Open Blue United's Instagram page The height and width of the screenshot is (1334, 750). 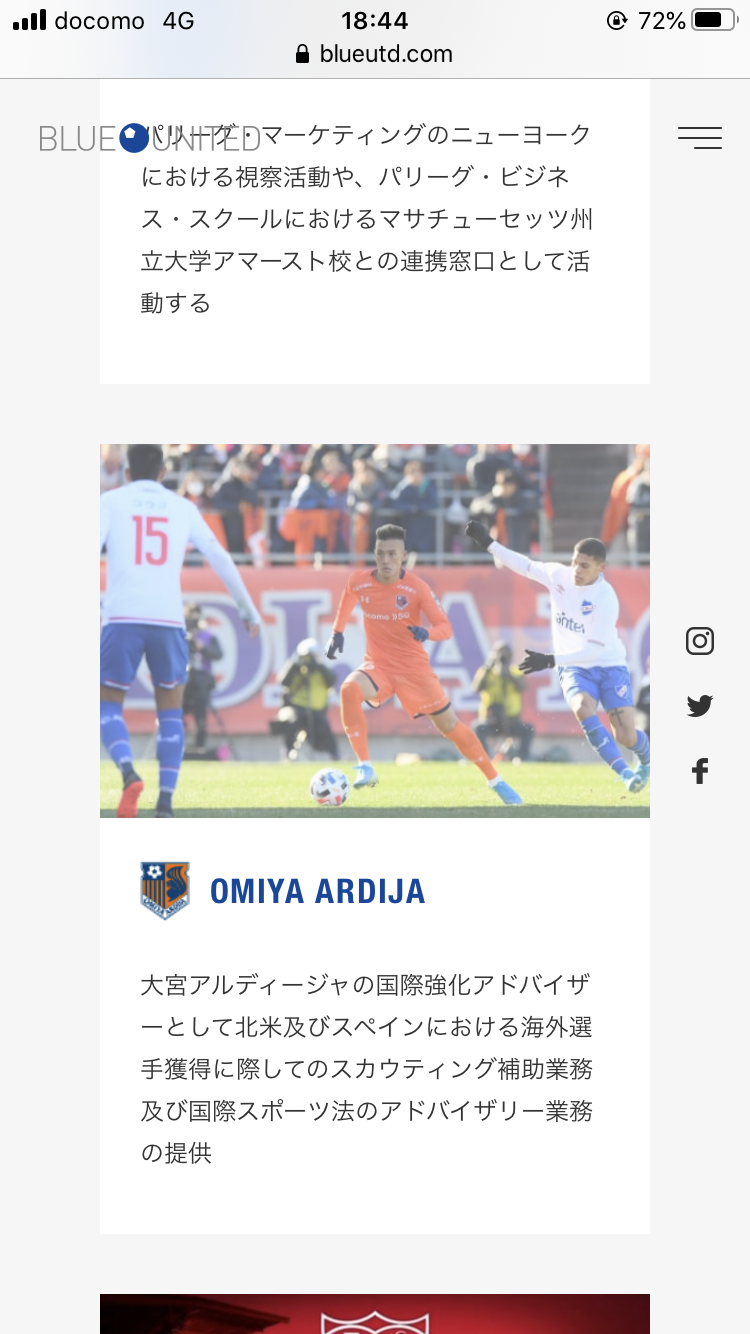pos(700,640)
